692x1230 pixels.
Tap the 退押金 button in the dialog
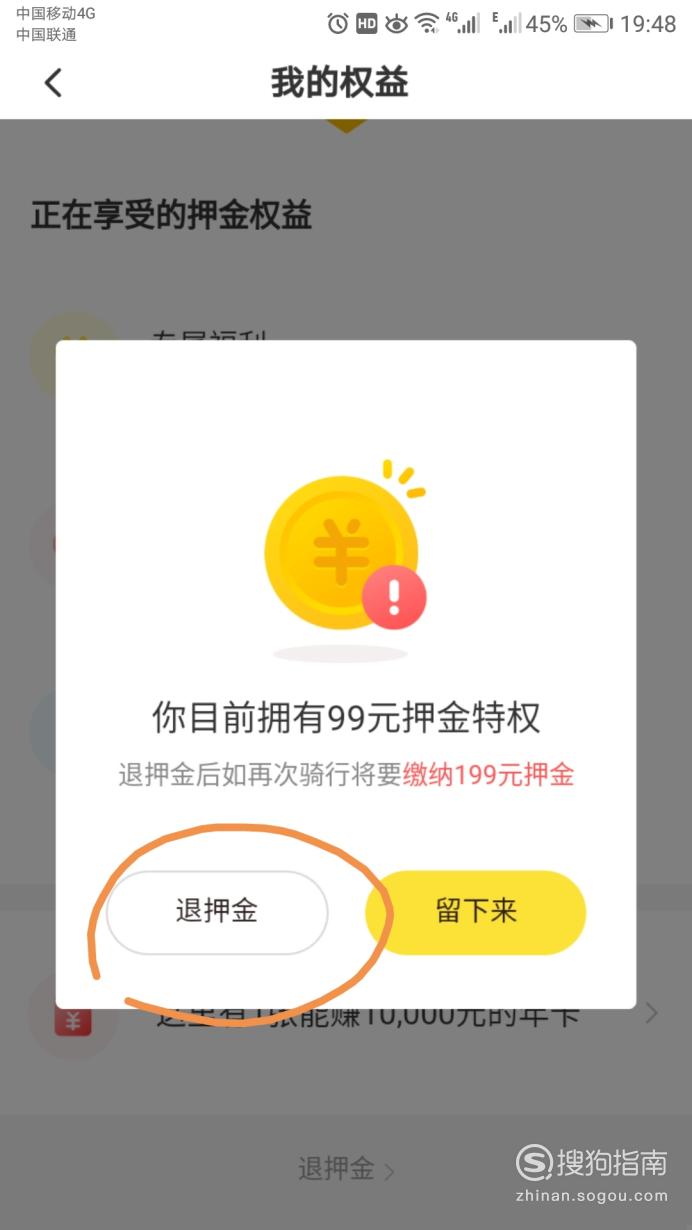point(217,912)
